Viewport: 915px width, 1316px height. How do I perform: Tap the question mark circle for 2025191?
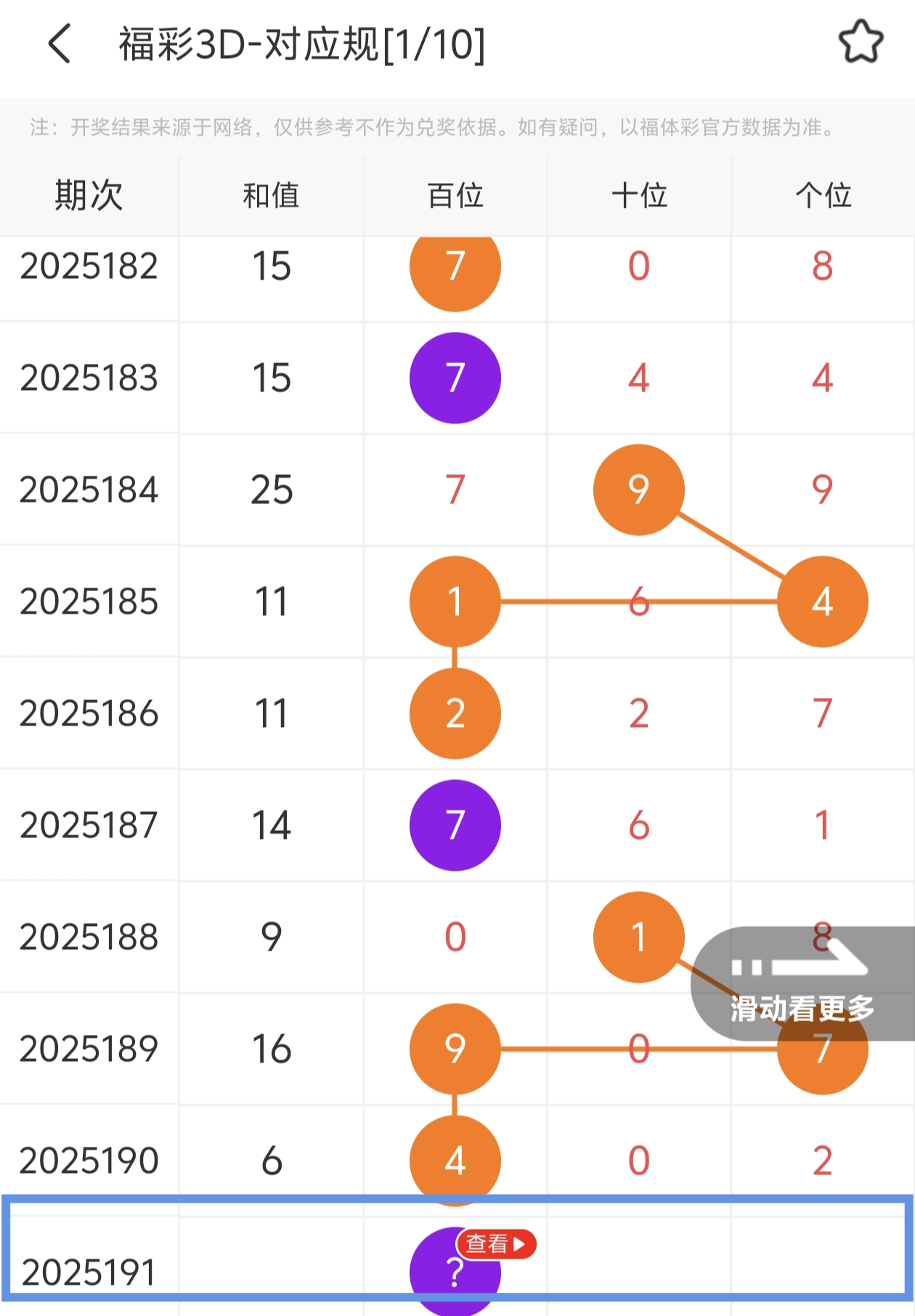[x=455, y=1272]
